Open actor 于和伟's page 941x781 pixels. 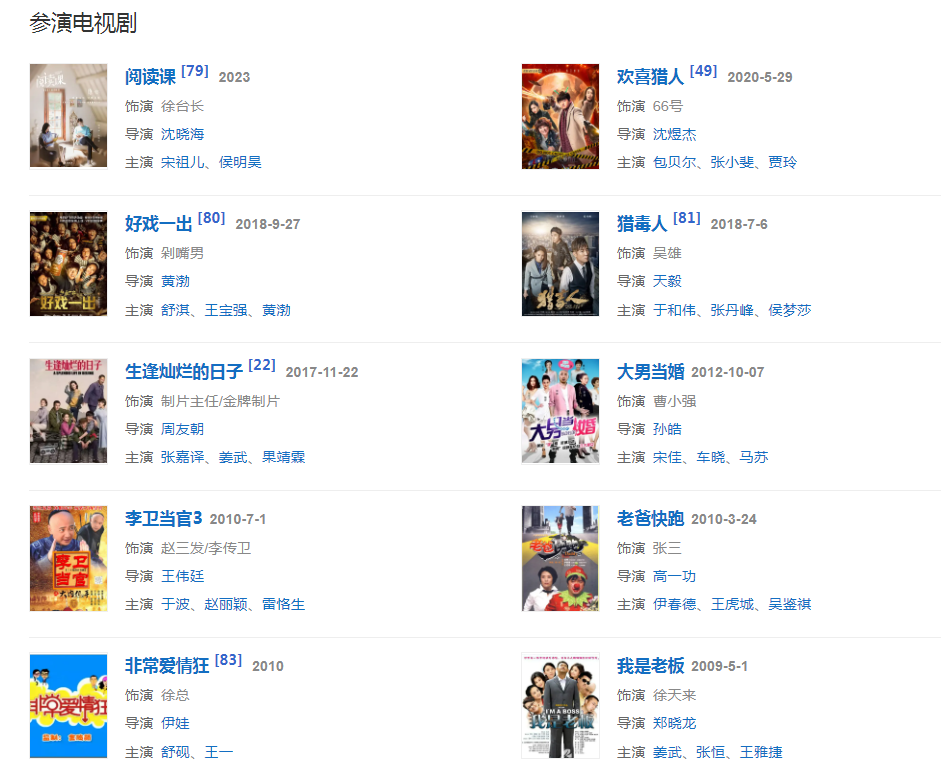click(674, 310)
